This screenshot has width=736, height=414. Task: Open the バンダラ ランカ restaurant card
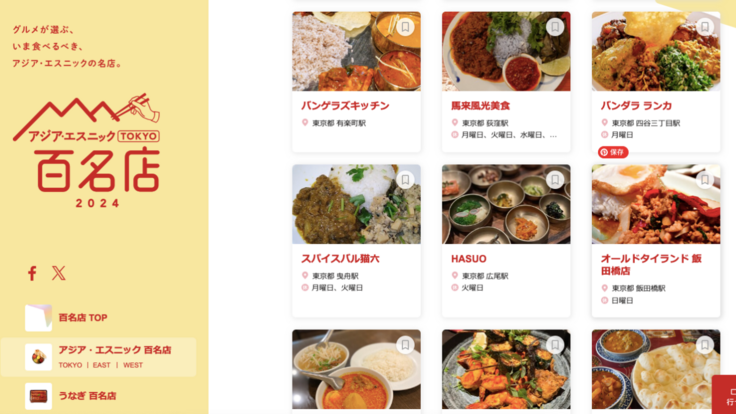pyautogui.click(x=636, y=105)
